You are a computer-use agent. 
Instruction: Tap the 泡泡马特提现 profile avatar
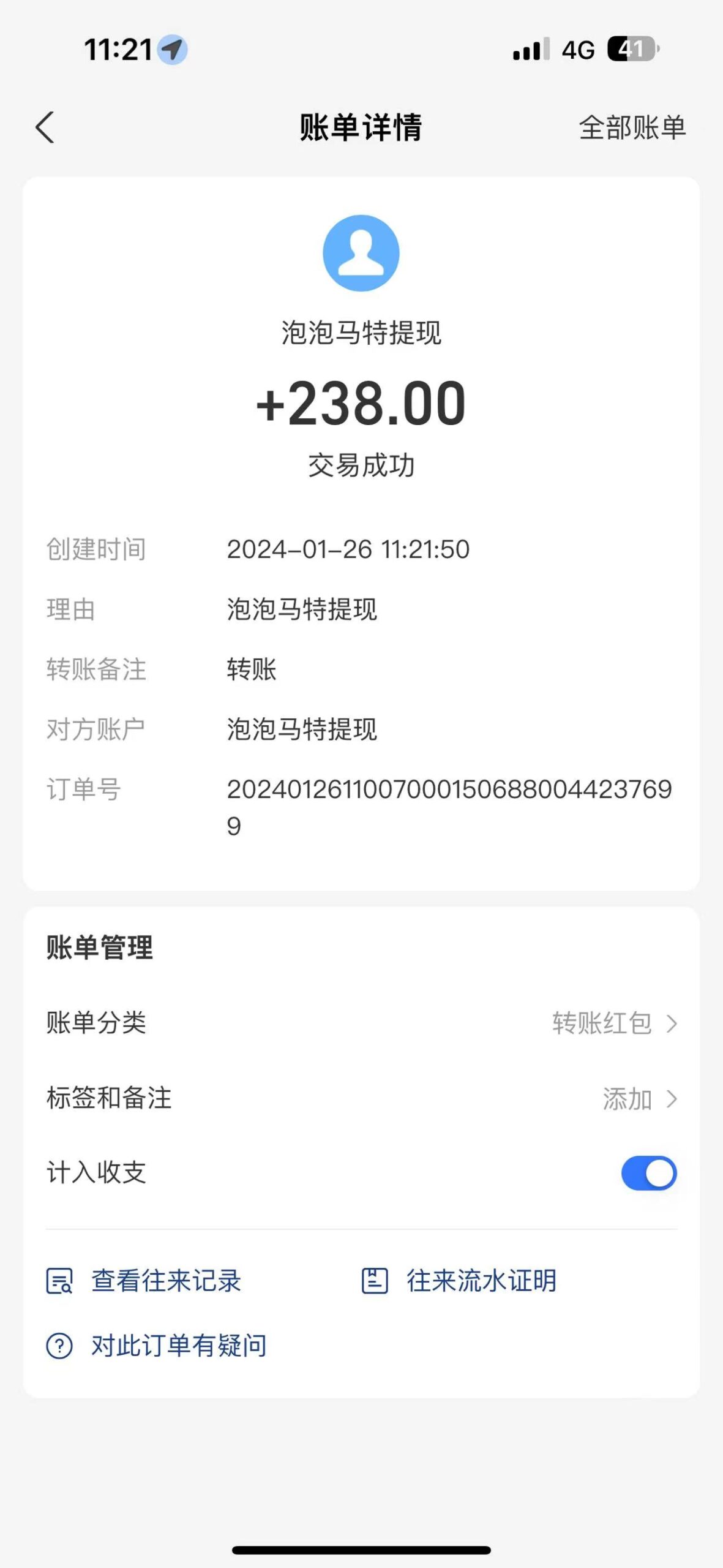coord(361,253)
